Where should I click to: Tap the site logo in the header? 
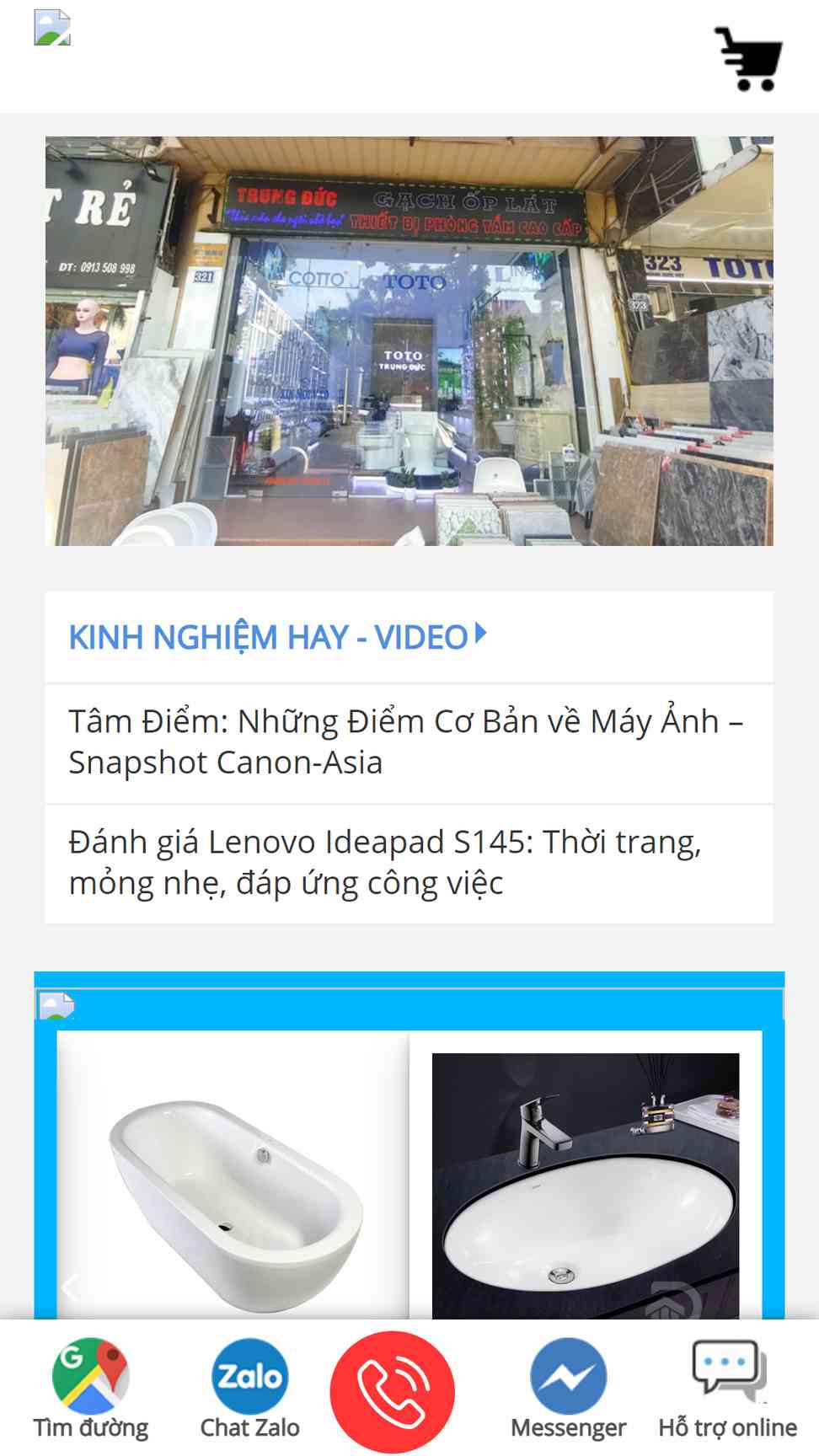(x=52, y=28)
